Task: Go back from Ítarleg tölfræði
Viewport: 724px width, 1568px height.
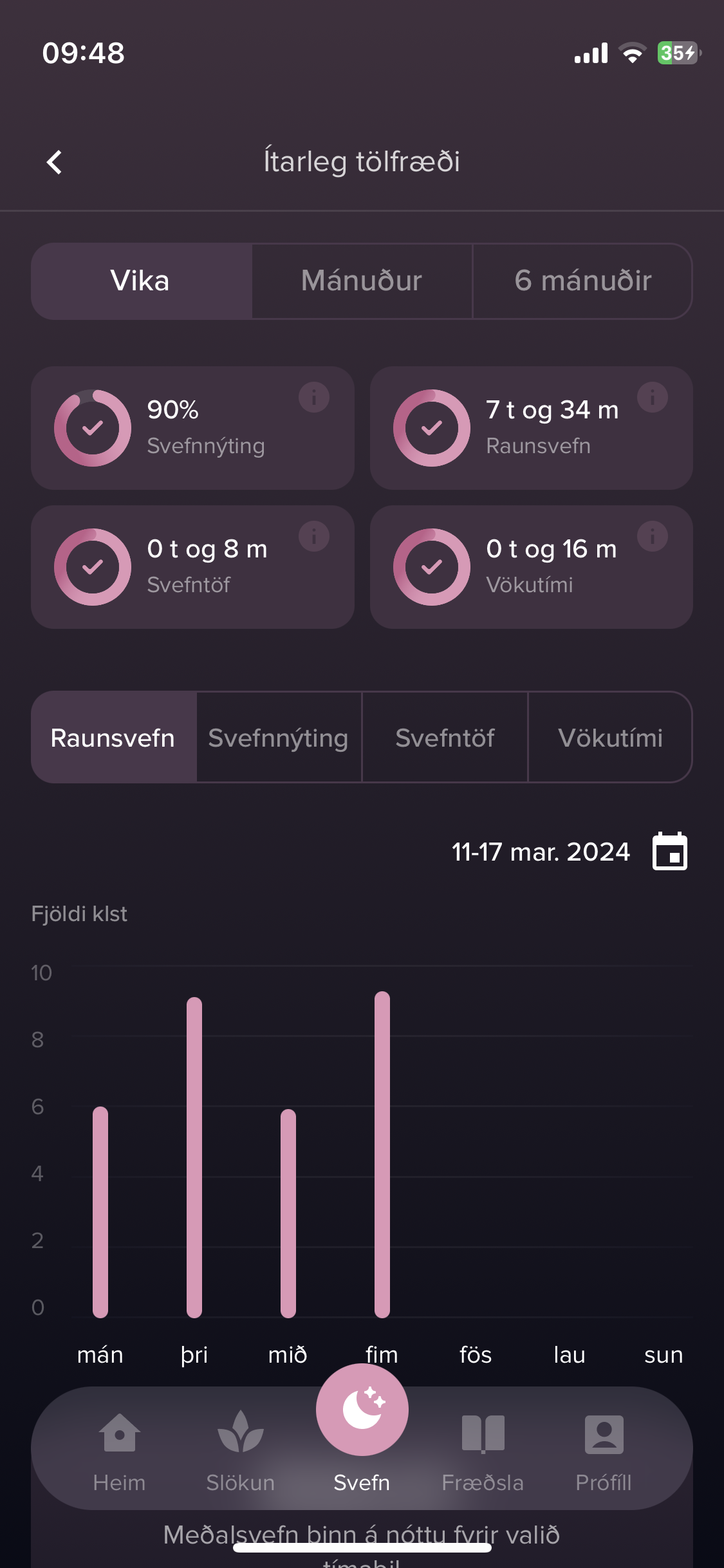Action: pyautogui.click(x=55, y=162)
